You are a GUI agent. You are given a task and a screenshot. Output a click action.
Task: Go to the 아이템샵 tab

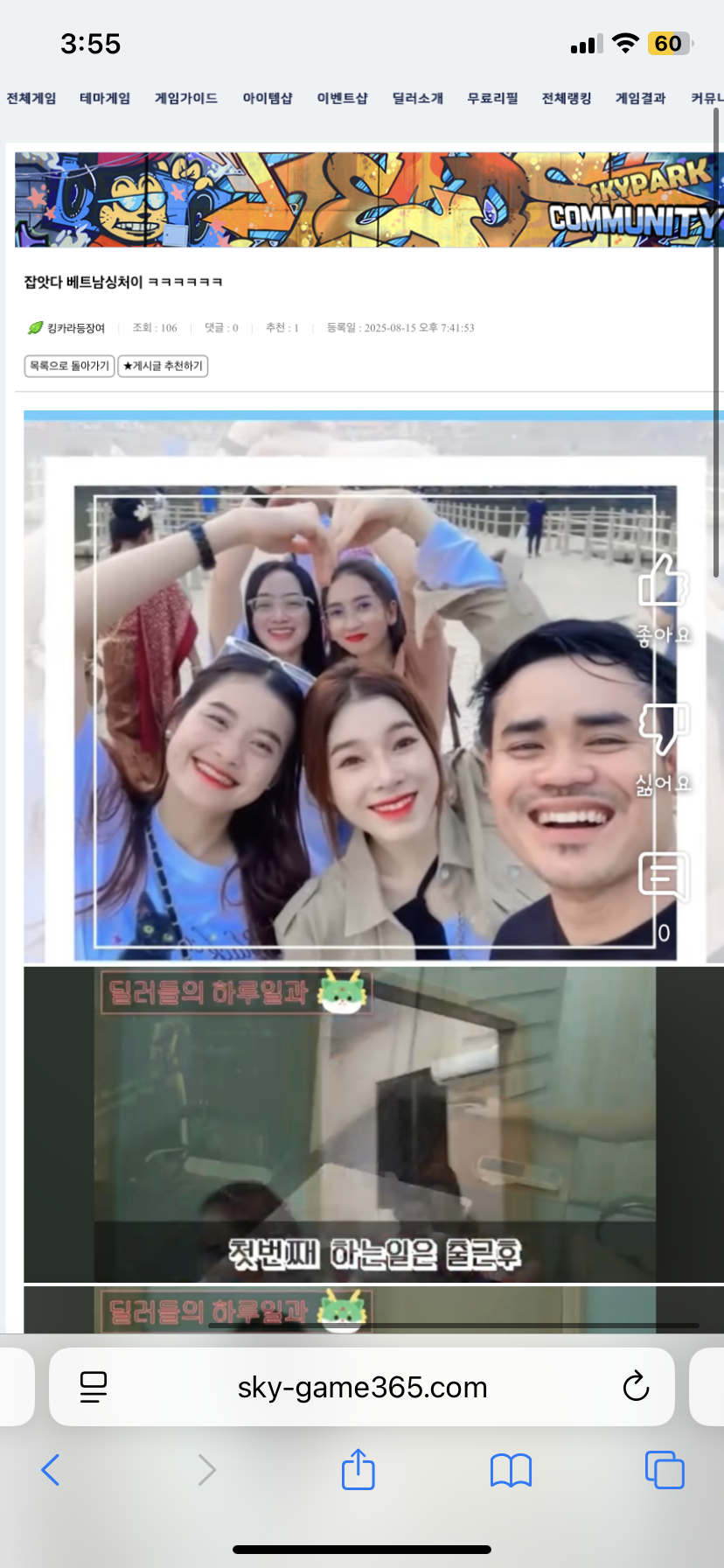coord(268,98)
